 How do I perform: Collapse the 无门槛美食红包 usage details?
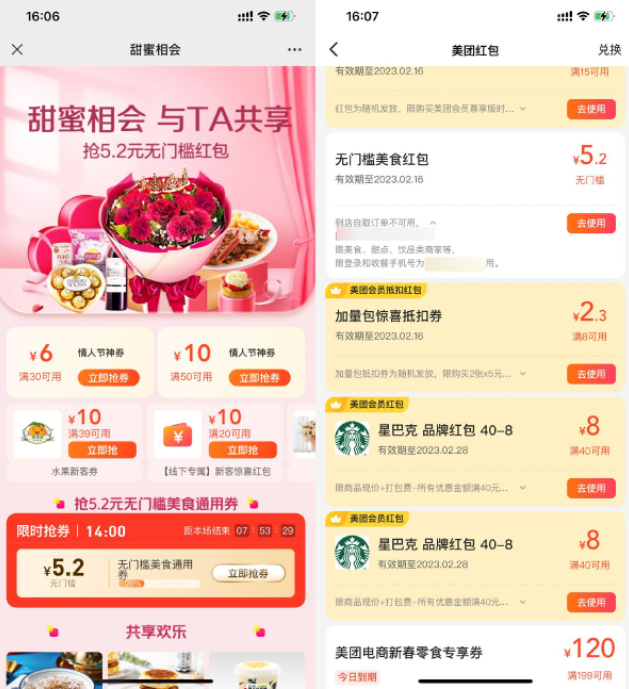point(432,222)
